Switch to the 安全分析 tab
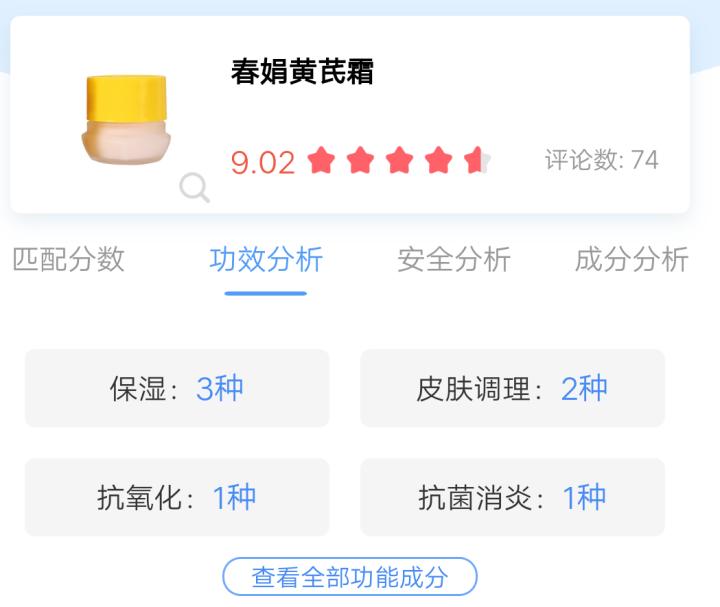 pyautogui.click(x=454, y=259)
